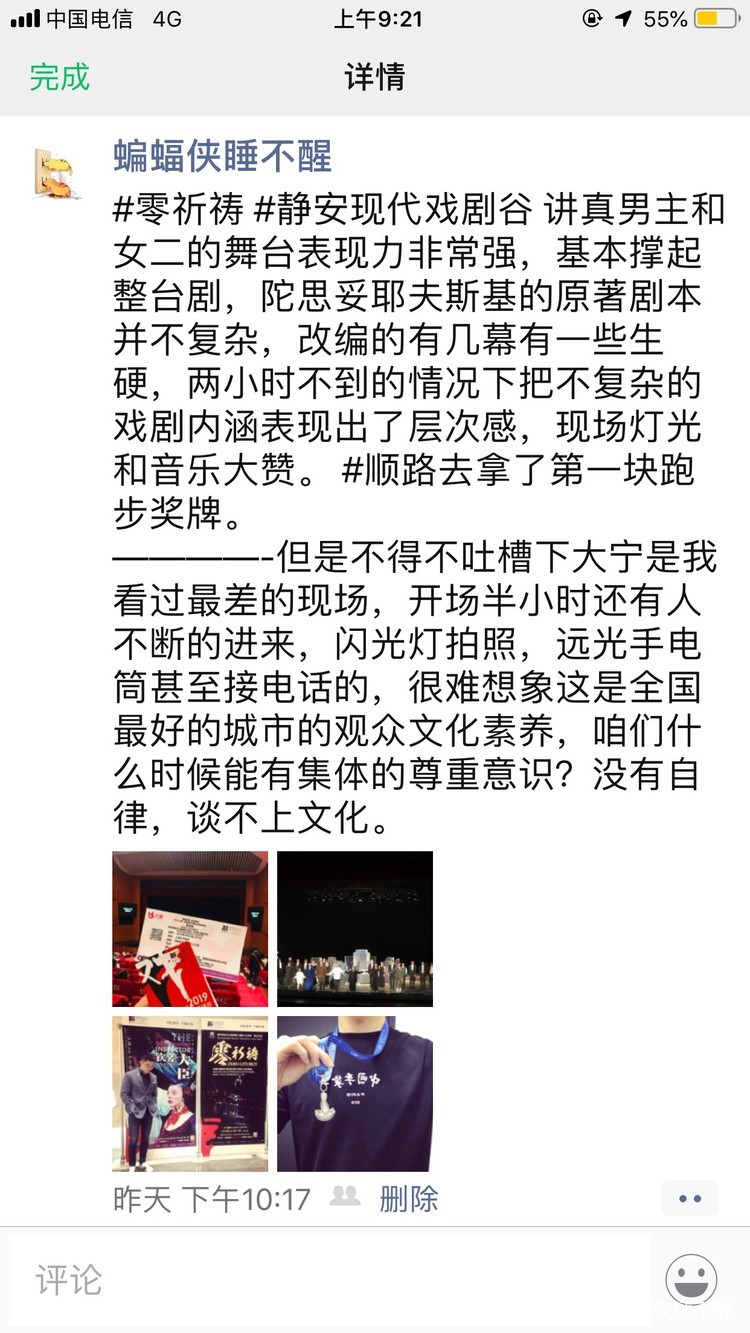
Task: Open 蝙蝠侠睡不醒's profile via the username
Action: (x=222, y=157)
